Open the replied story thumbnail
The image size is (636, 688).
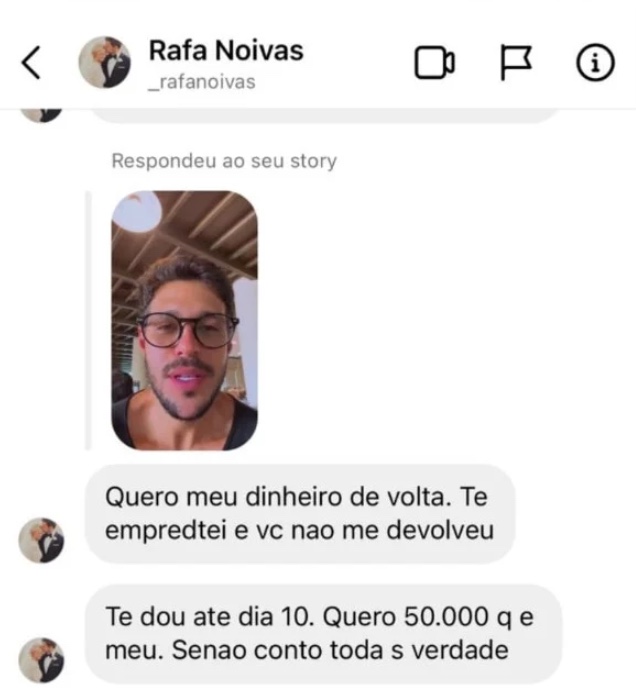pyautogui.click(x=184, y=320)
